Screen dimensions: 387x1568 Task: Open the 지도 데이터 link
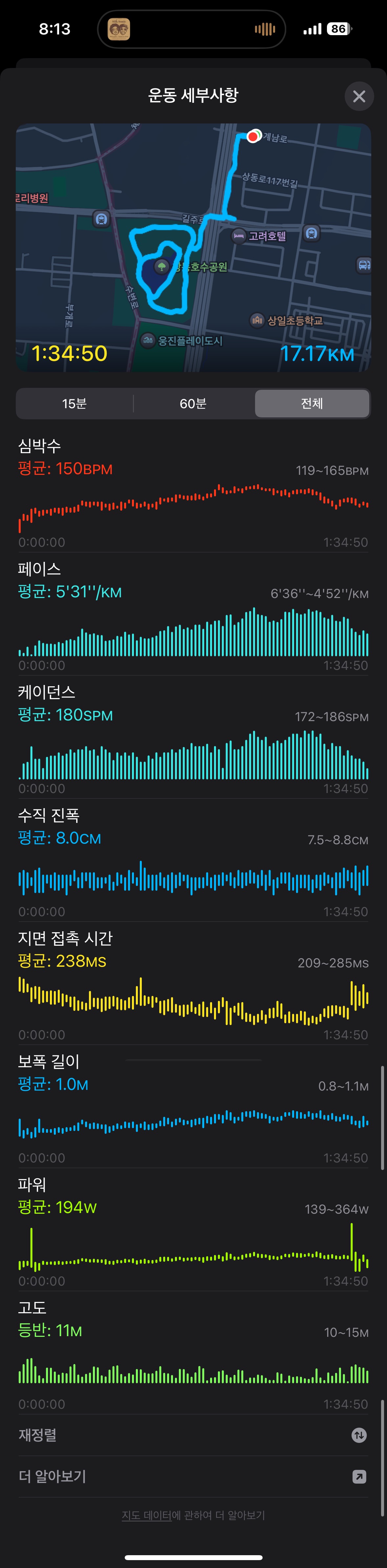point(147,1515)
